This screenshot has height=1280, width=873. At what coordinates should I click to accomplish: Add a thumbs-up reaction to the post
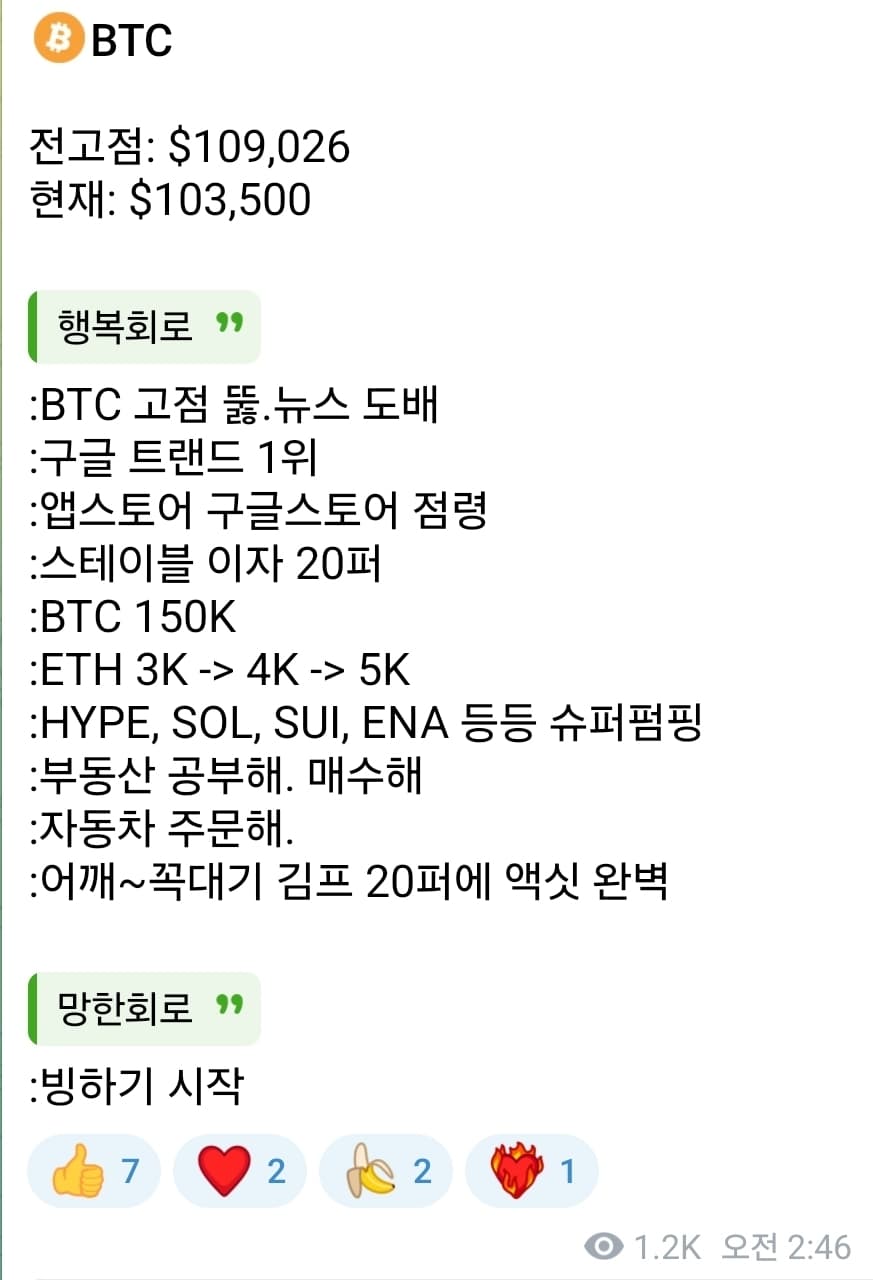pyautogui.click(x=92, y=1171)
